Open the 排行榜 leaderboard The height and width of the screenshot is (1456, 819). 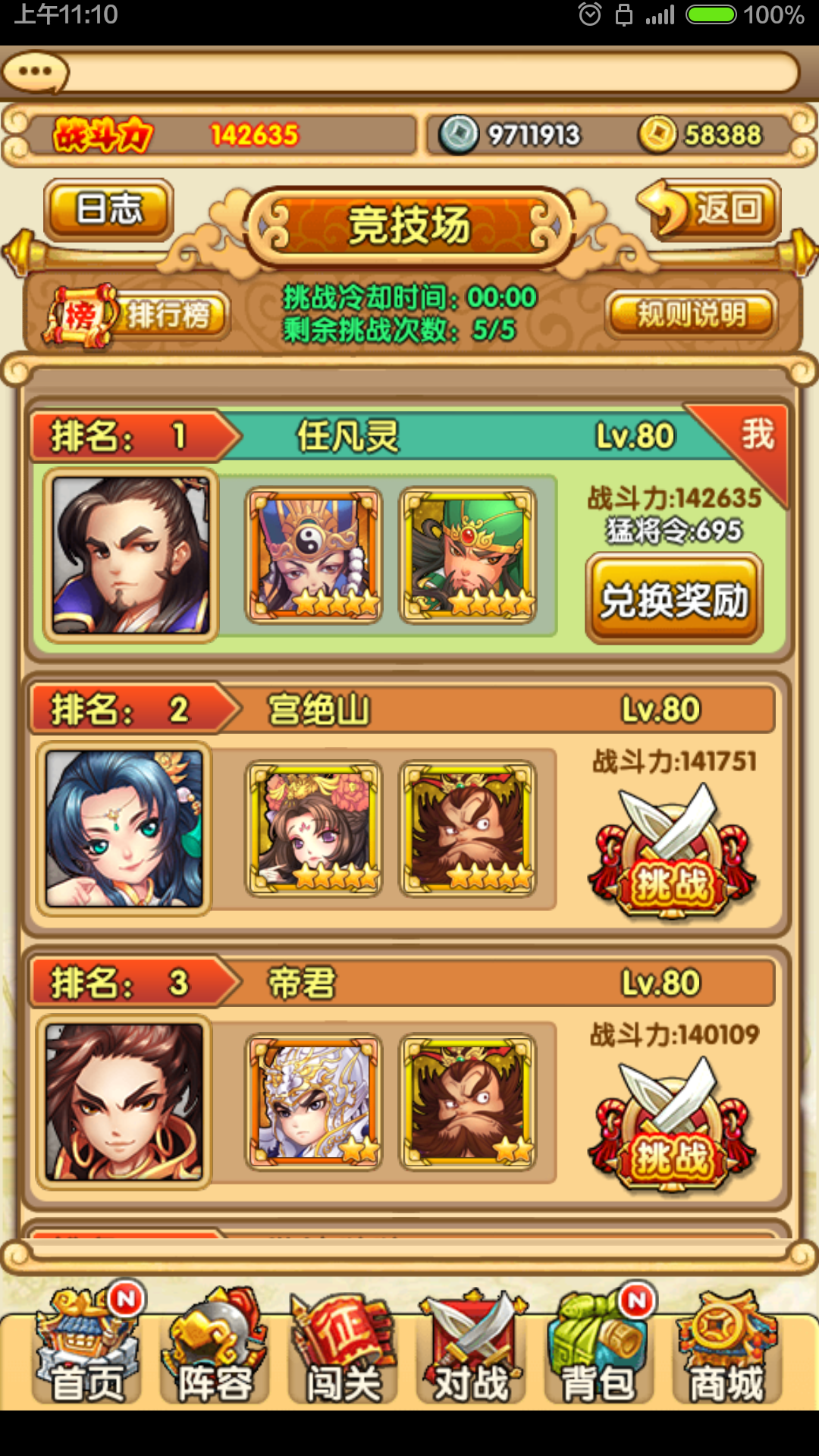click(138, 314)
